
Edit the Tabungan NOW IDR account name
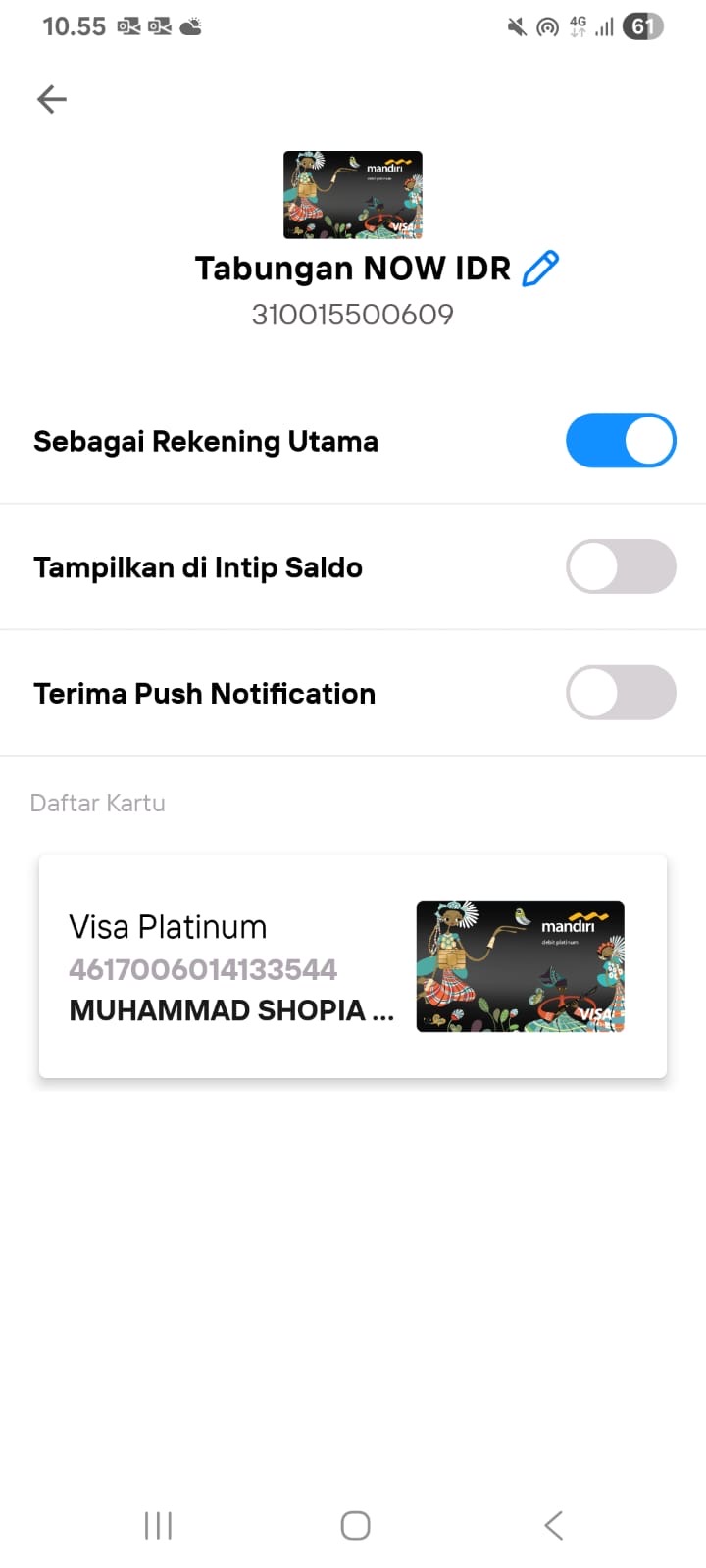[x=540, y=269]
